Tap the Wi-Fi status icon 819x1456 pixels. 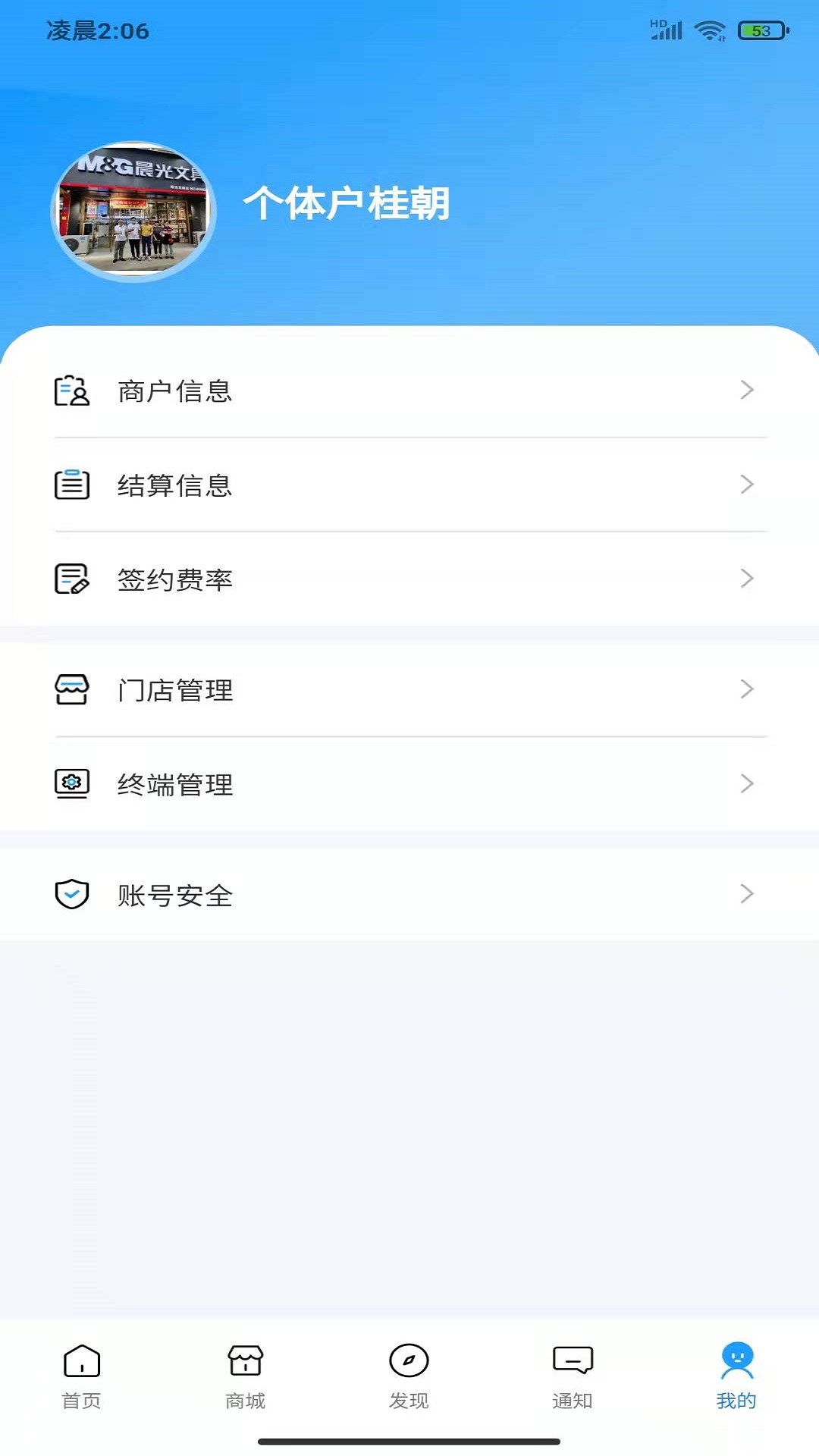click(x=711, y=30)
